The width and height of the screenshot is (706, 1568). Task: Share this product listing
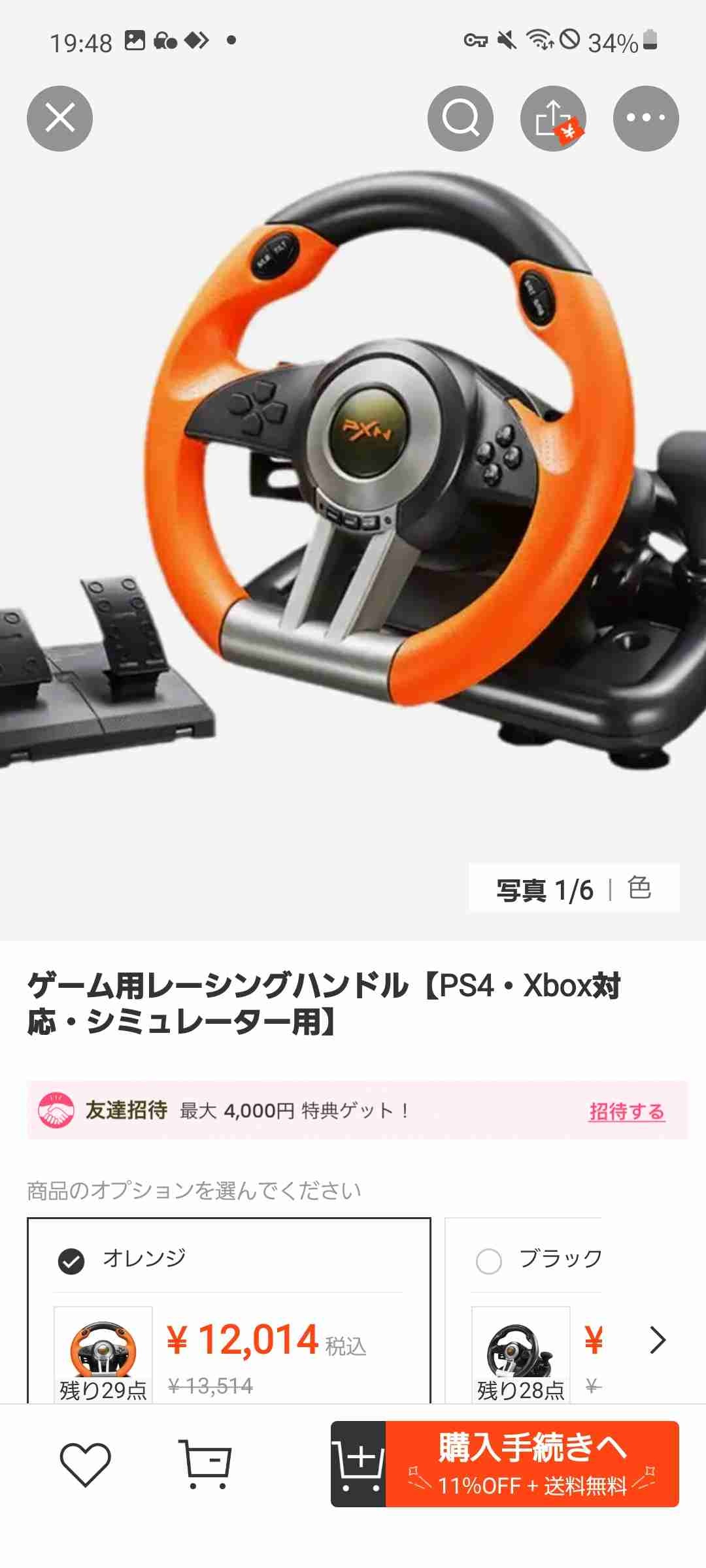(x=553, y=118)
